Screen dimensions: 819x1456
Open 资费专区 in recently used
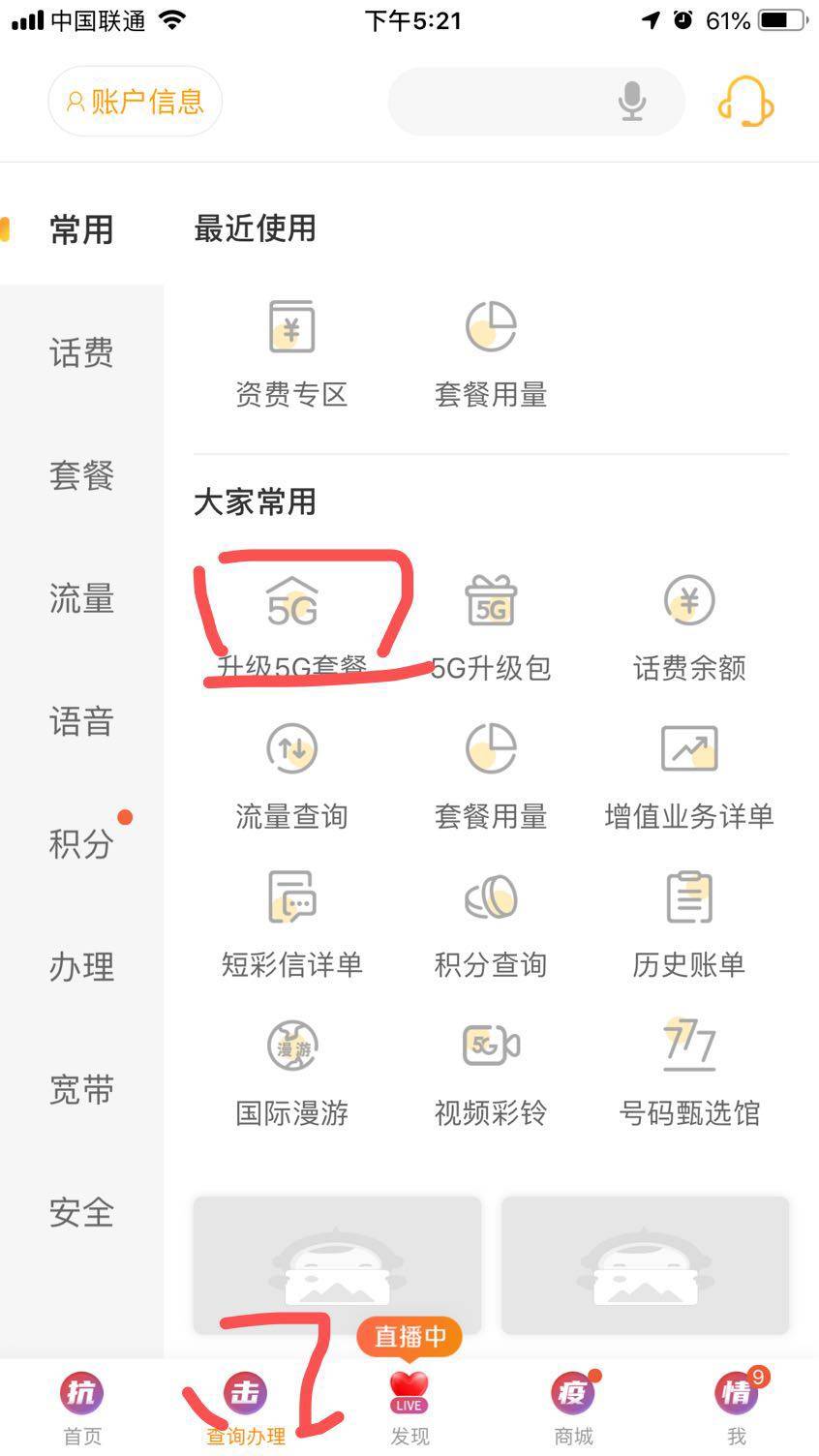pos(290,349)
